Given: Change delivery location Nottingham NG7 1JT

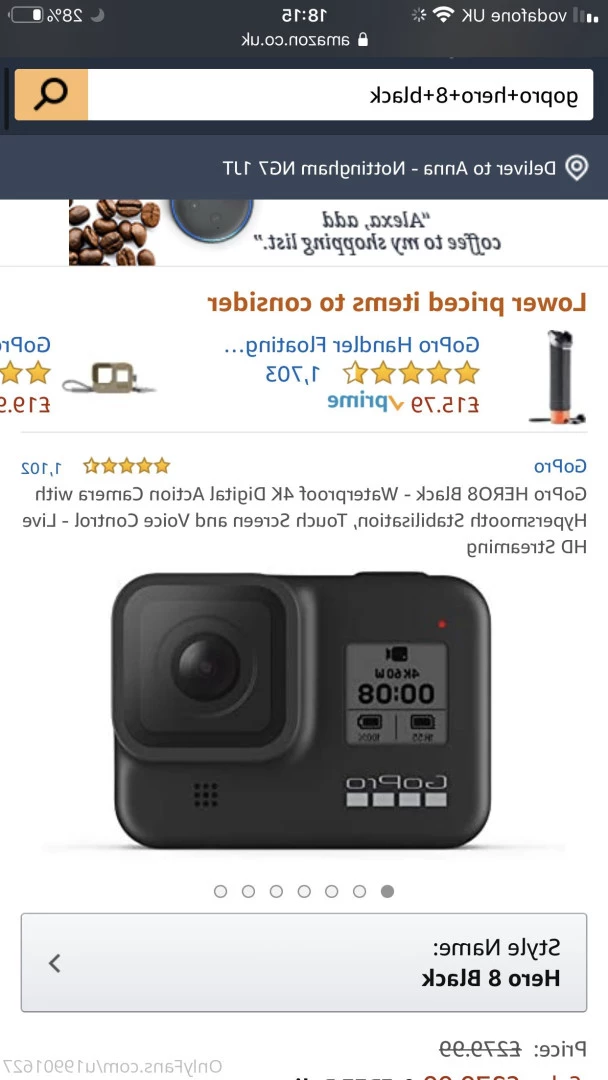Looking at the screenshot, I should pos(400,168).
